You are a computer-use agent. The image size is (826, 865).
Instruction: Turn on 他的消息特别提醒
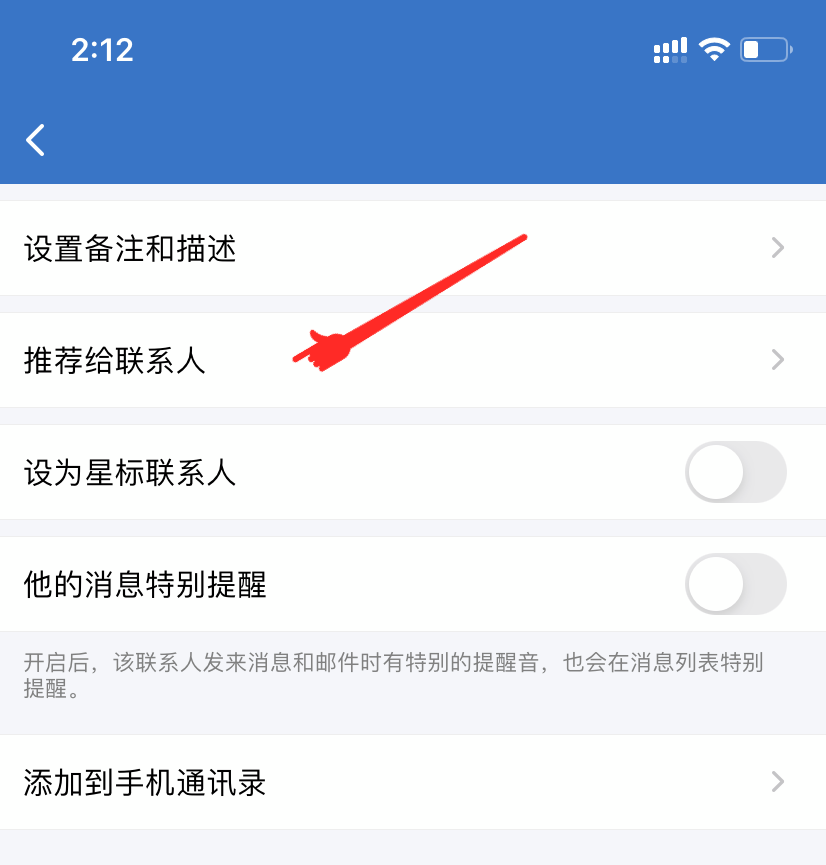click(x=735, y=584)
